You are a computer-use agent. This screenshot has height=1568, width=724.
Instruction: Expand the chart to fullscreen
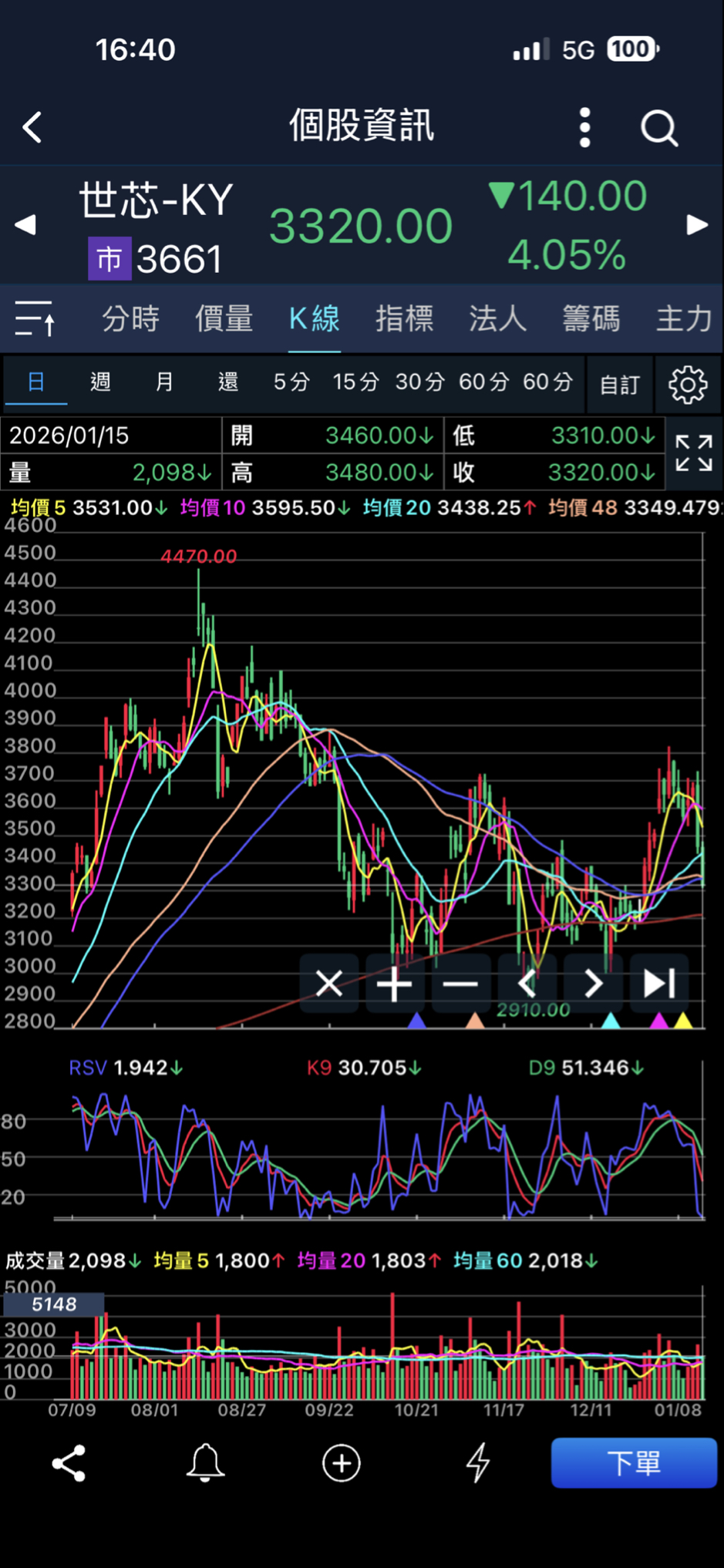pos(693,453)
